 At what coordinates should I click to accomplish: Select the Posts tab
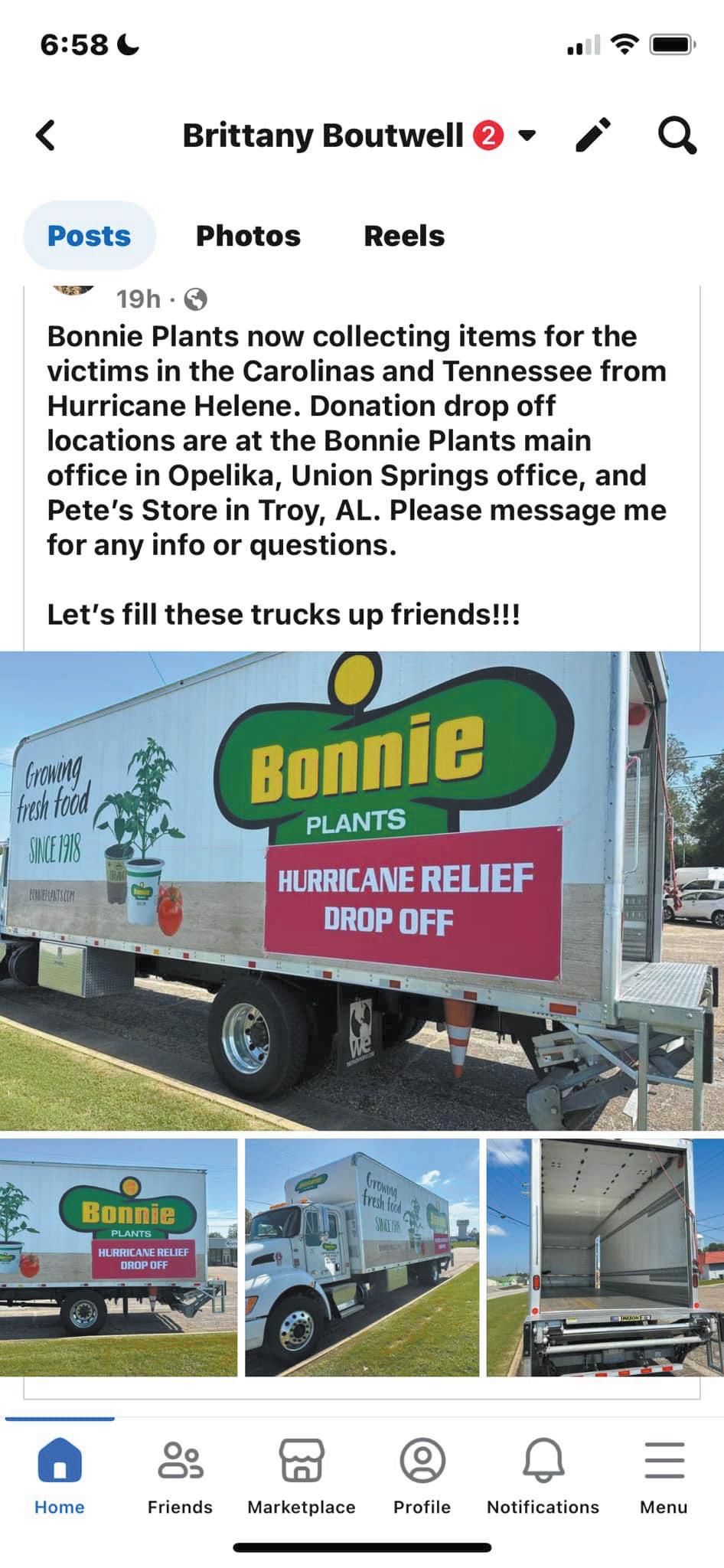90,236
